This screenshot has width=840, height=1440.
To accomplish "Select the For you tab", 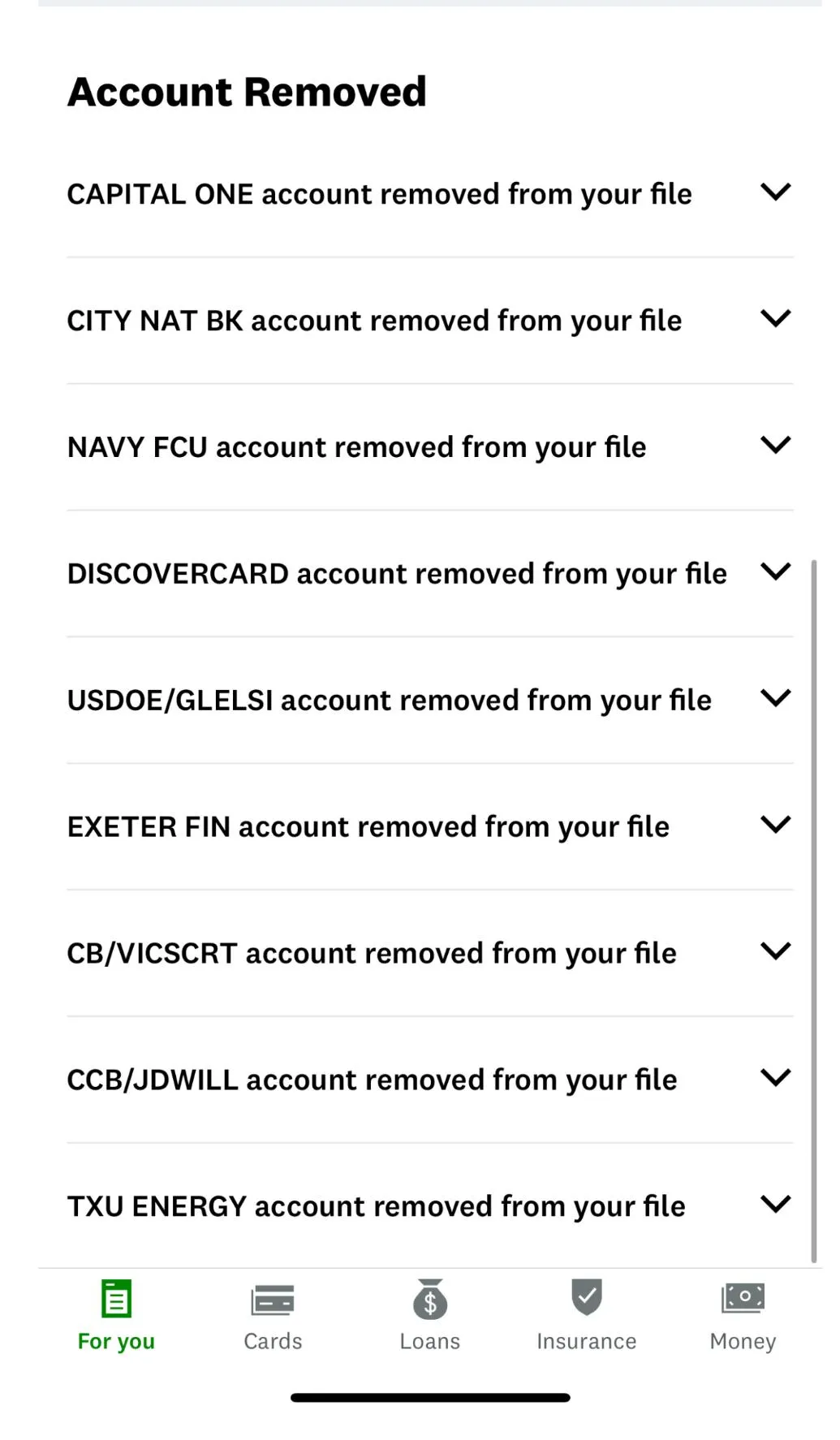I will pyautogui.click(x=116, y=1317).
